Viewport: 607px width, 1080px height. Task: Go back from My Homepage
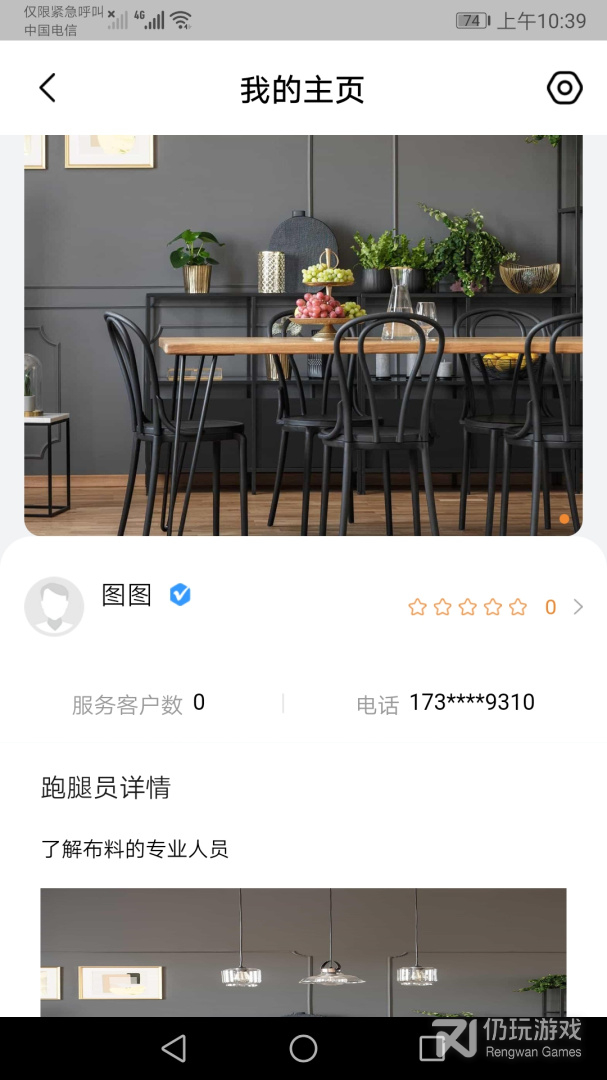[x=48, y=89]
